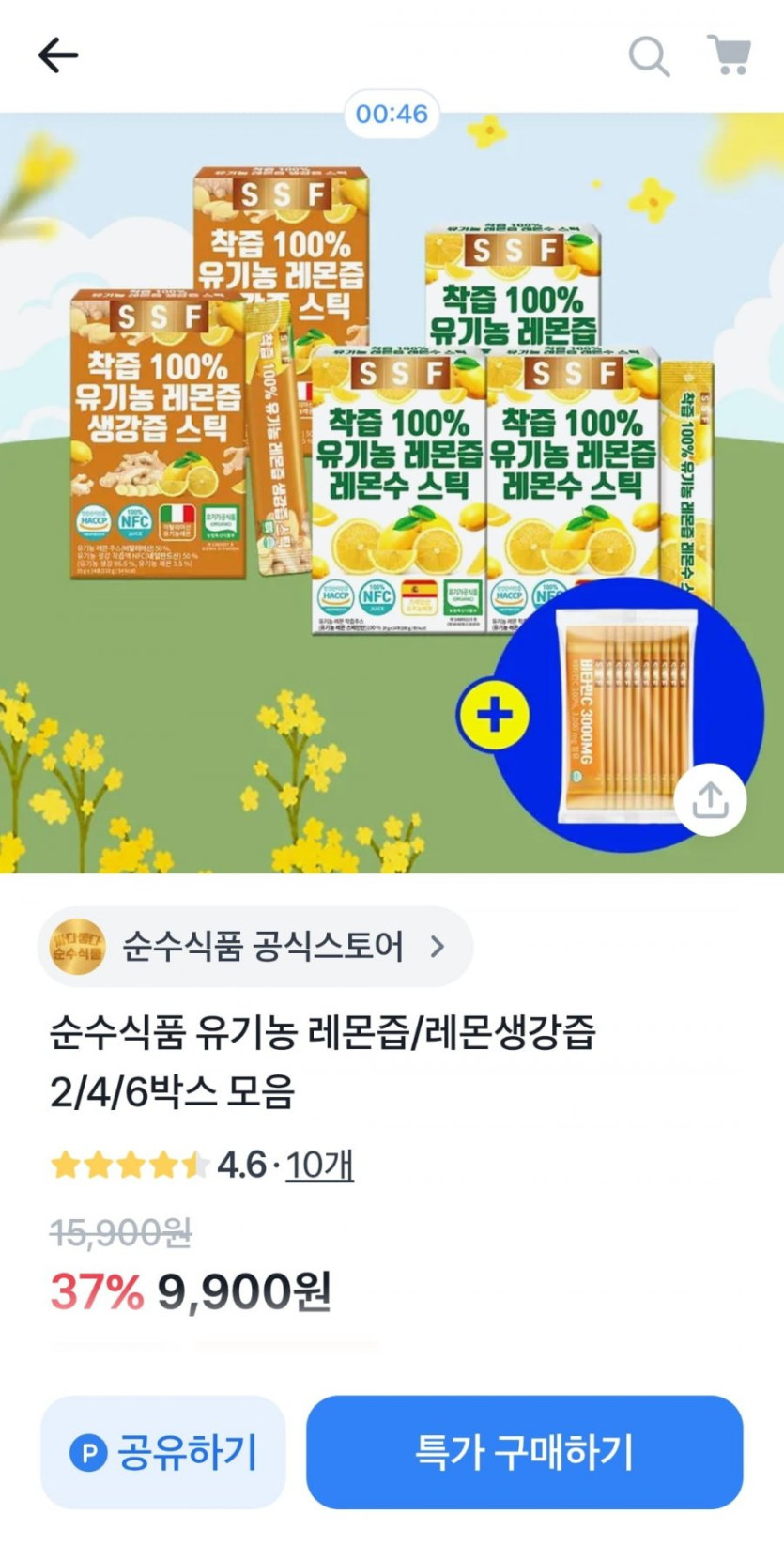Open the 10개 reviews link

point(319,1165)
